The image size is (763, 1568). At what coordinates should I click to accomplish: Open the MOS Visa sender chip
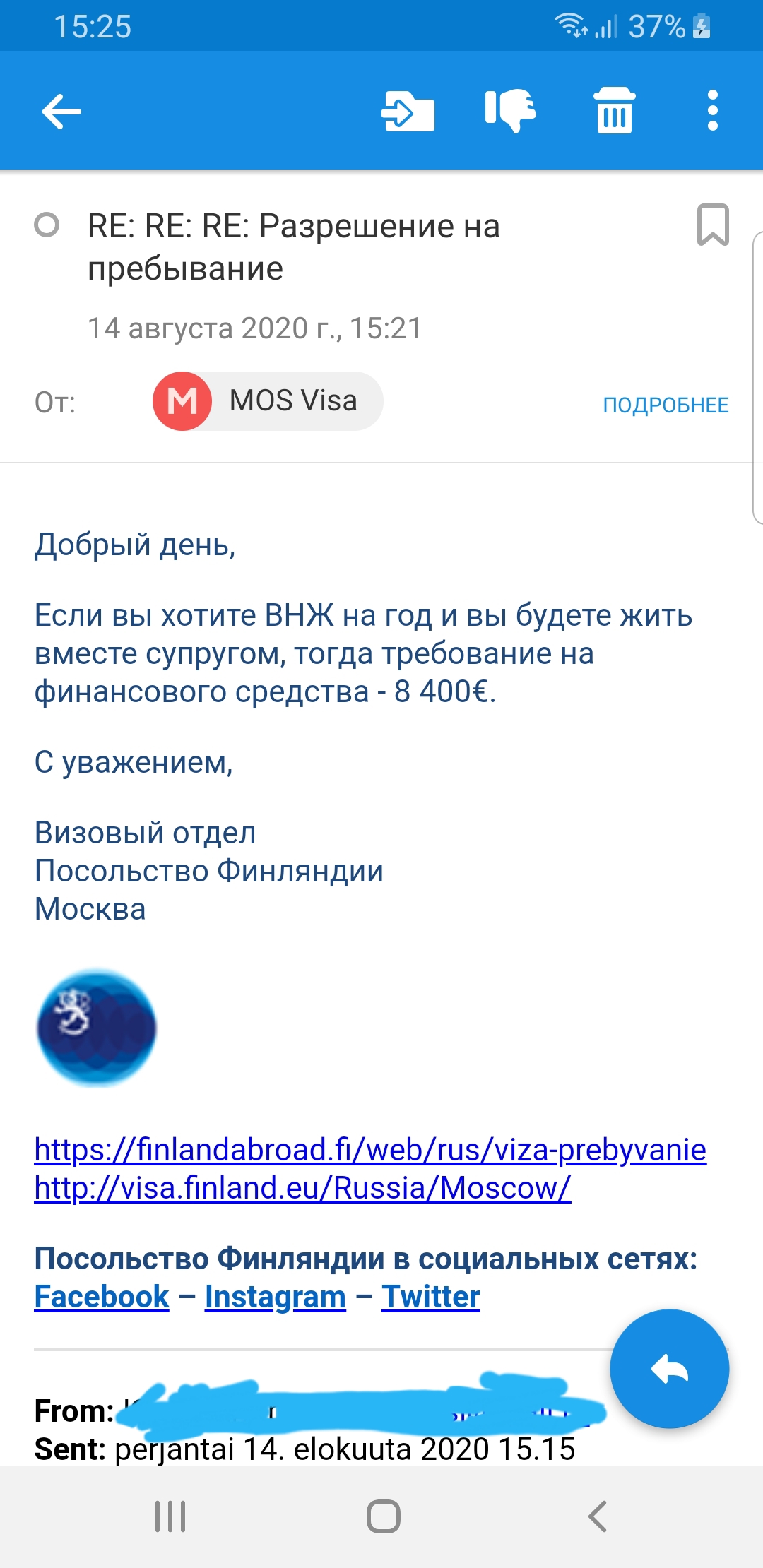click(268, 401)
